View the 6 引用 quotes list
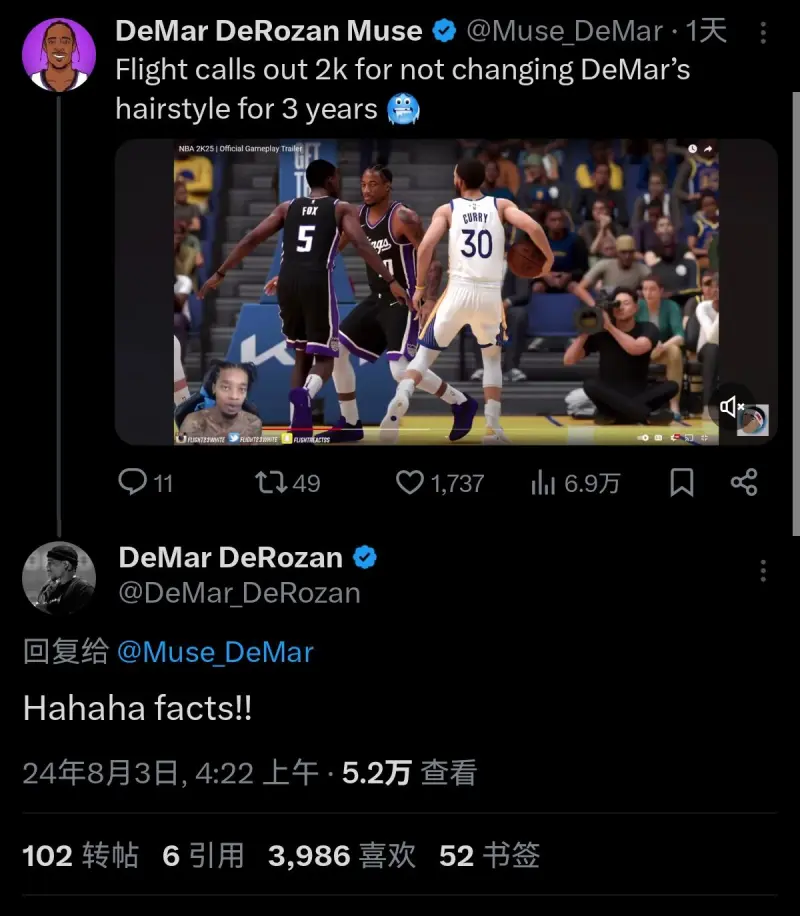The image size is (800, 916). [x=203, y=855]
